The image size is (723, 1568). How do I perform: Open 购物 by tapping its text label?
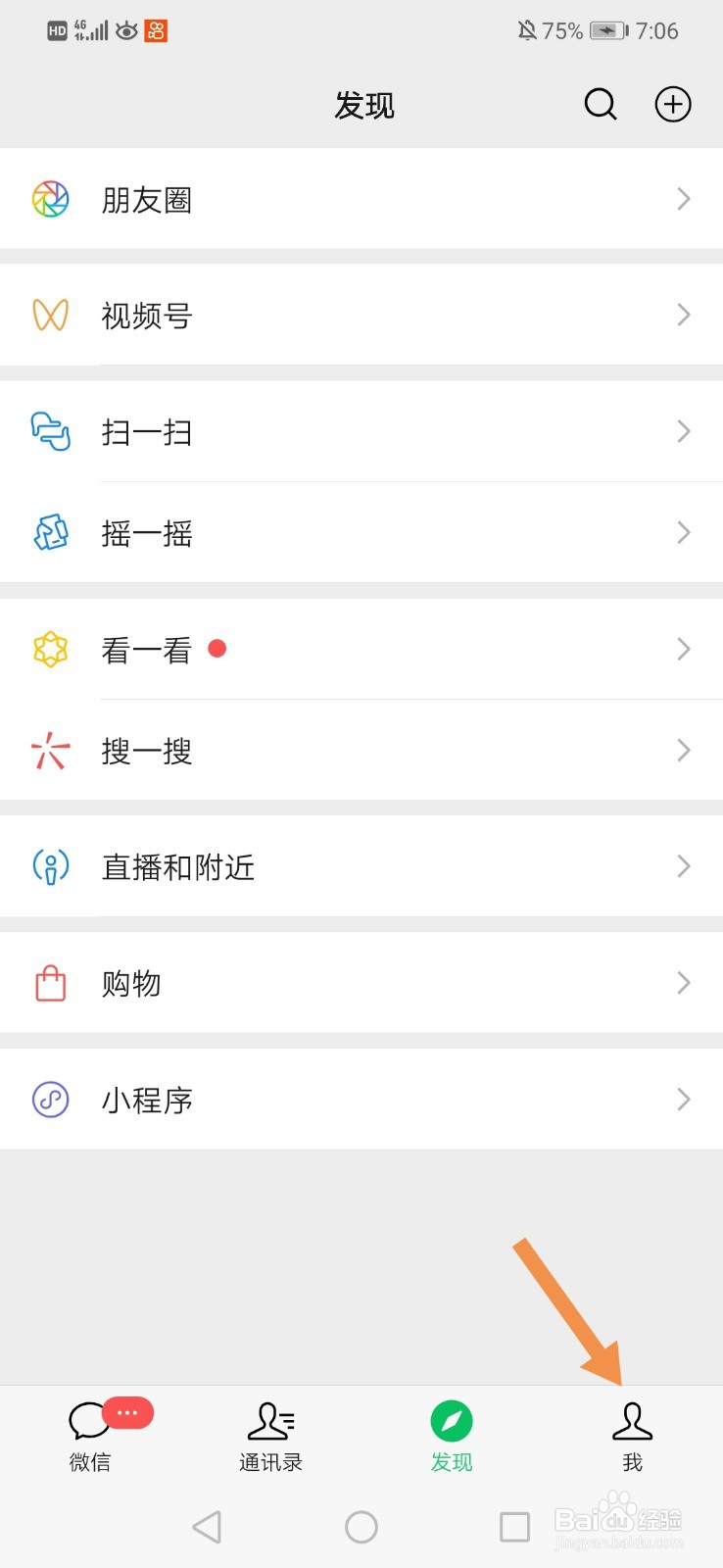(x=131, y=984)
